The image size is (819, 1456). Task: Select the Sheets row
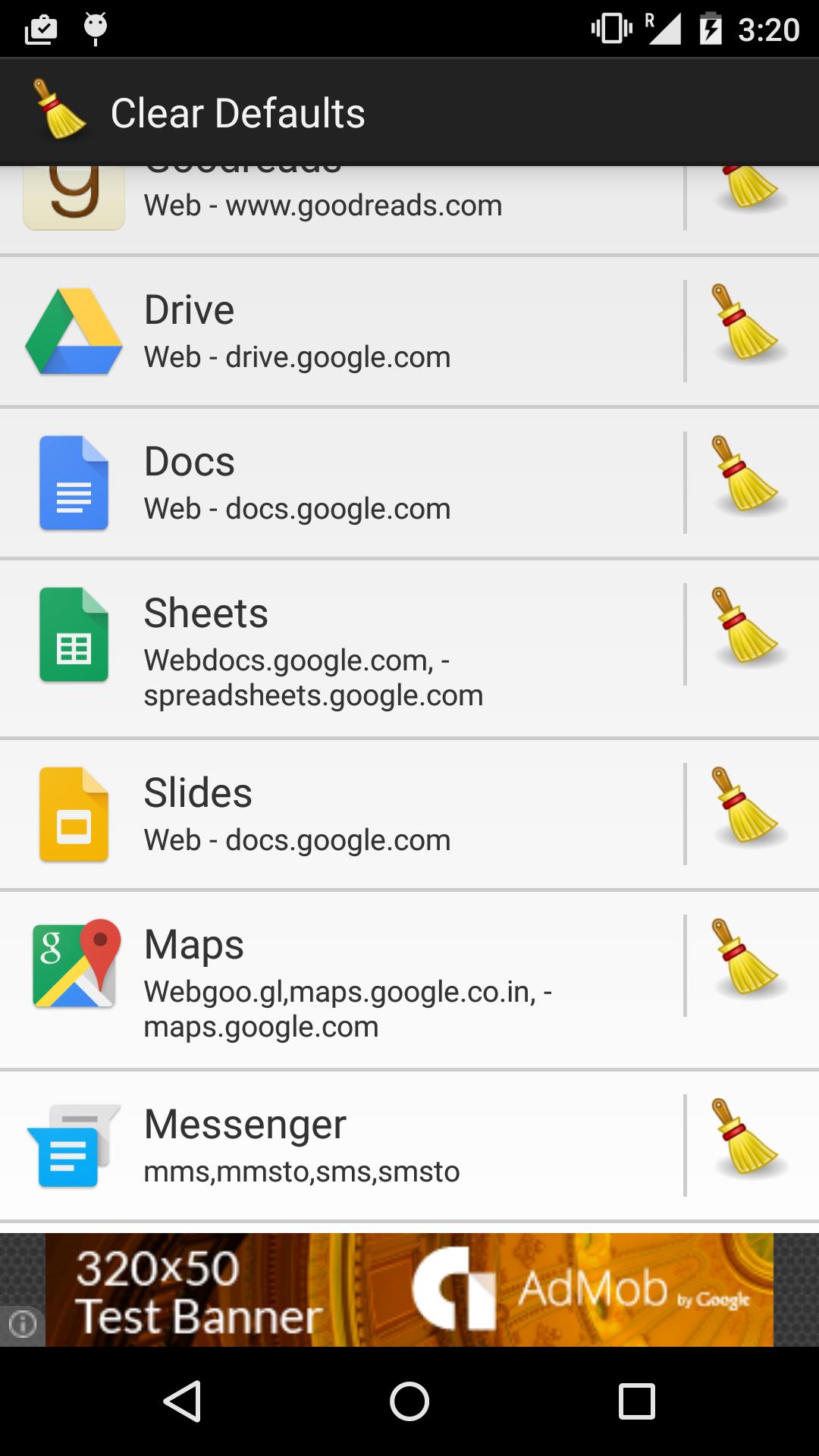[341, 648]
